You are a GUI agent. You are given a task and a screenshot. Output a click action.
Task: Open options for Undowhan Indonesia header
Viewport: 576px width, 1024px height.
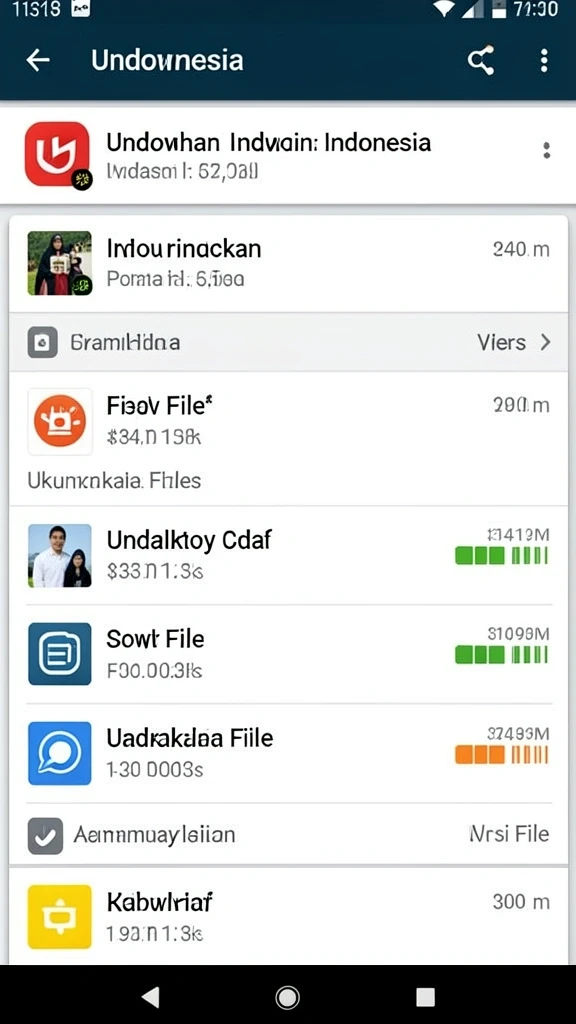[547, 150]
